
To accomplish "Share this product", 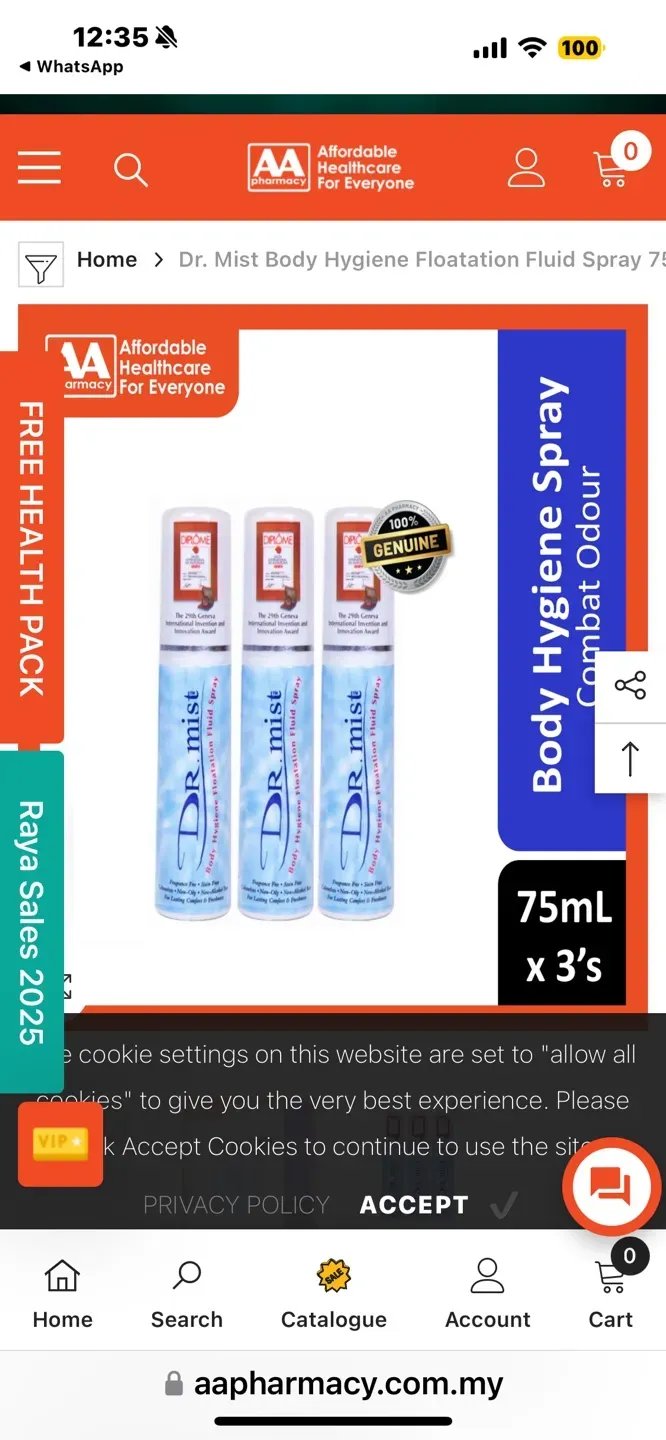I will pyautogui.click(x=630, y=686).
